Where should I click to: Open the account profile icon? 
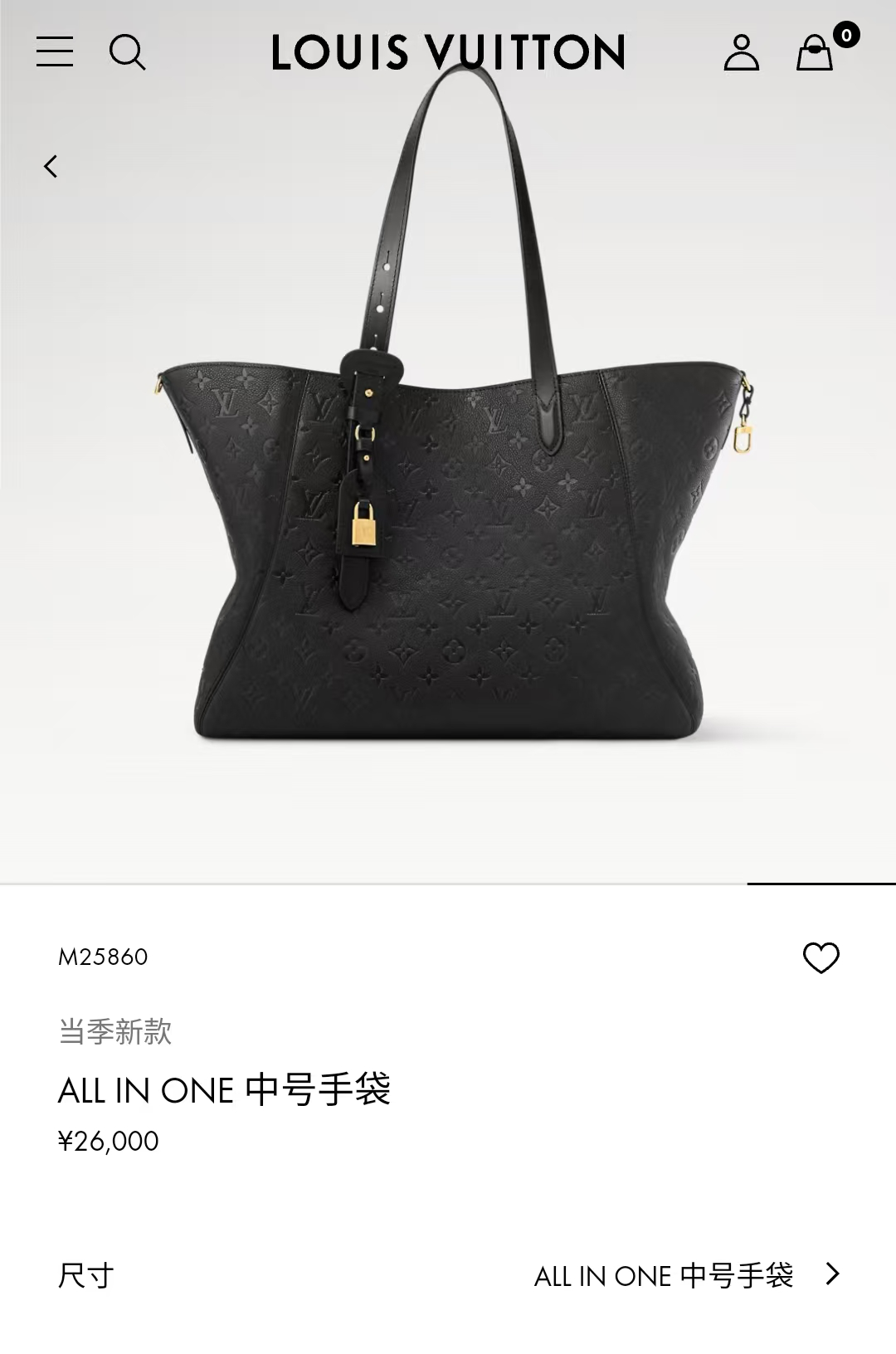(x=741, y=52)
